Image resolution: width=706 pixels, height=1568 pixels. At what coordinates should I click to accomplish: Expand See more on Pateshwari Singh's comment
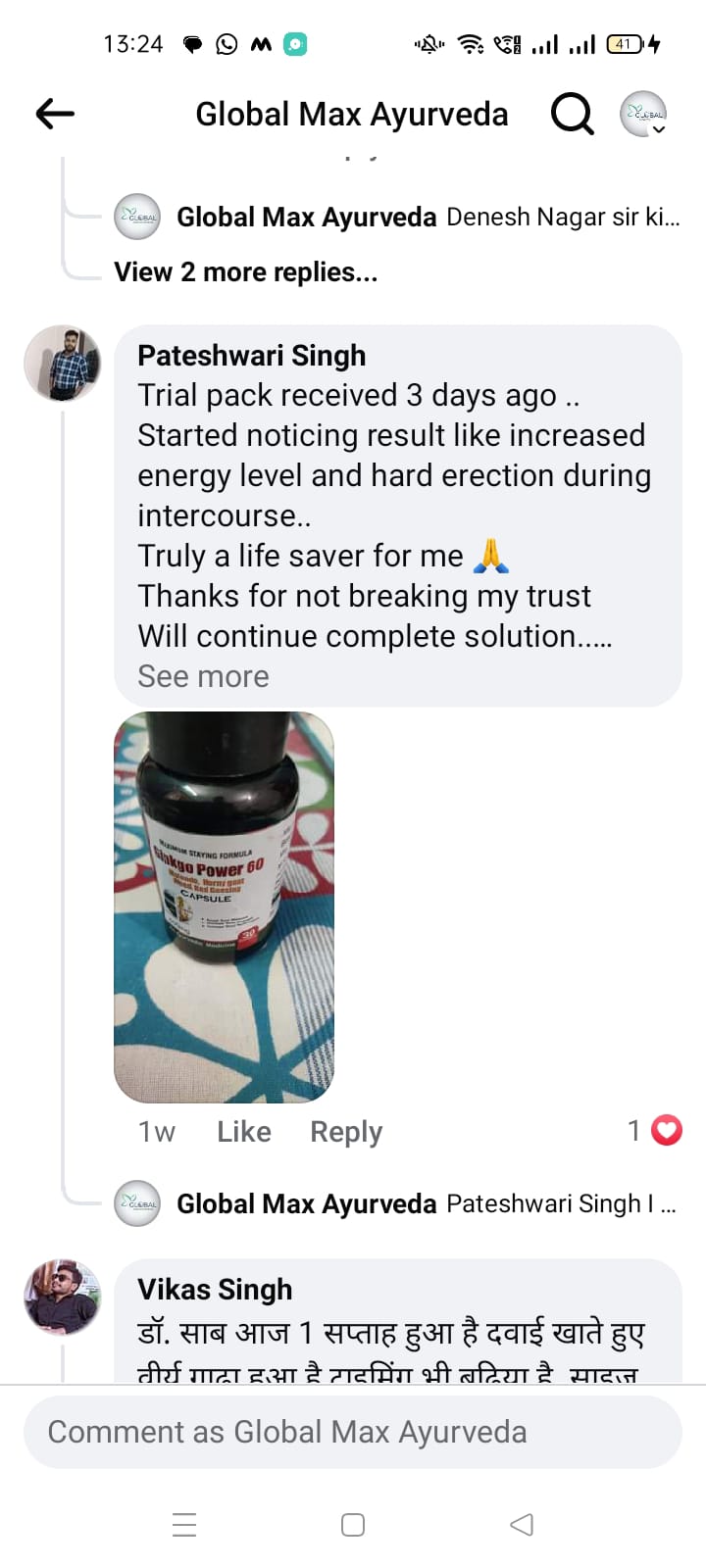pyautogui.click(x=203, y=676)
